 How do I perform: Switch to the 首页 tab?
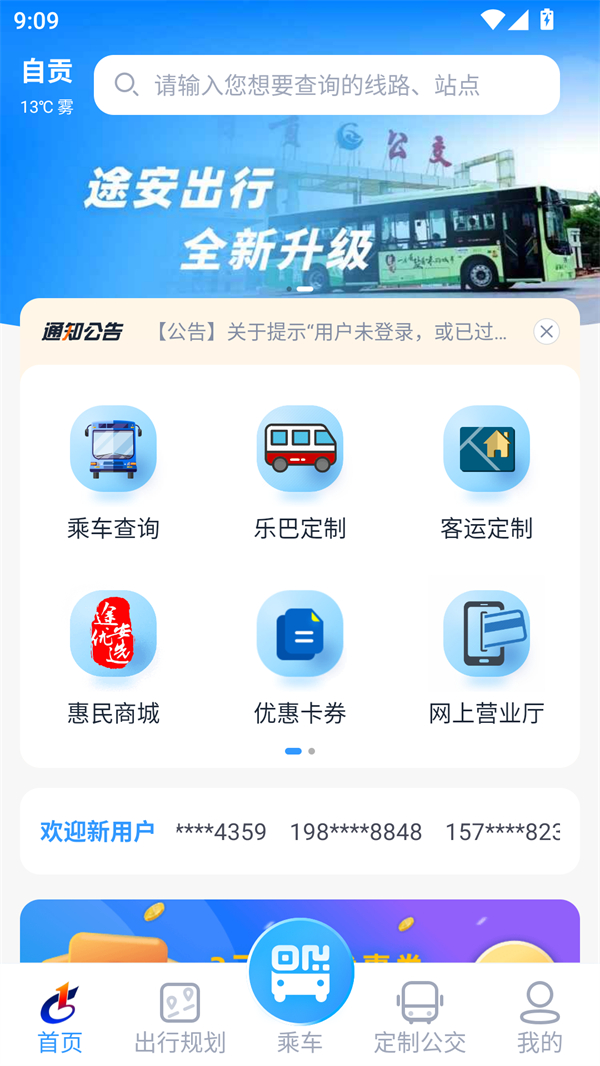point(60,1017)
